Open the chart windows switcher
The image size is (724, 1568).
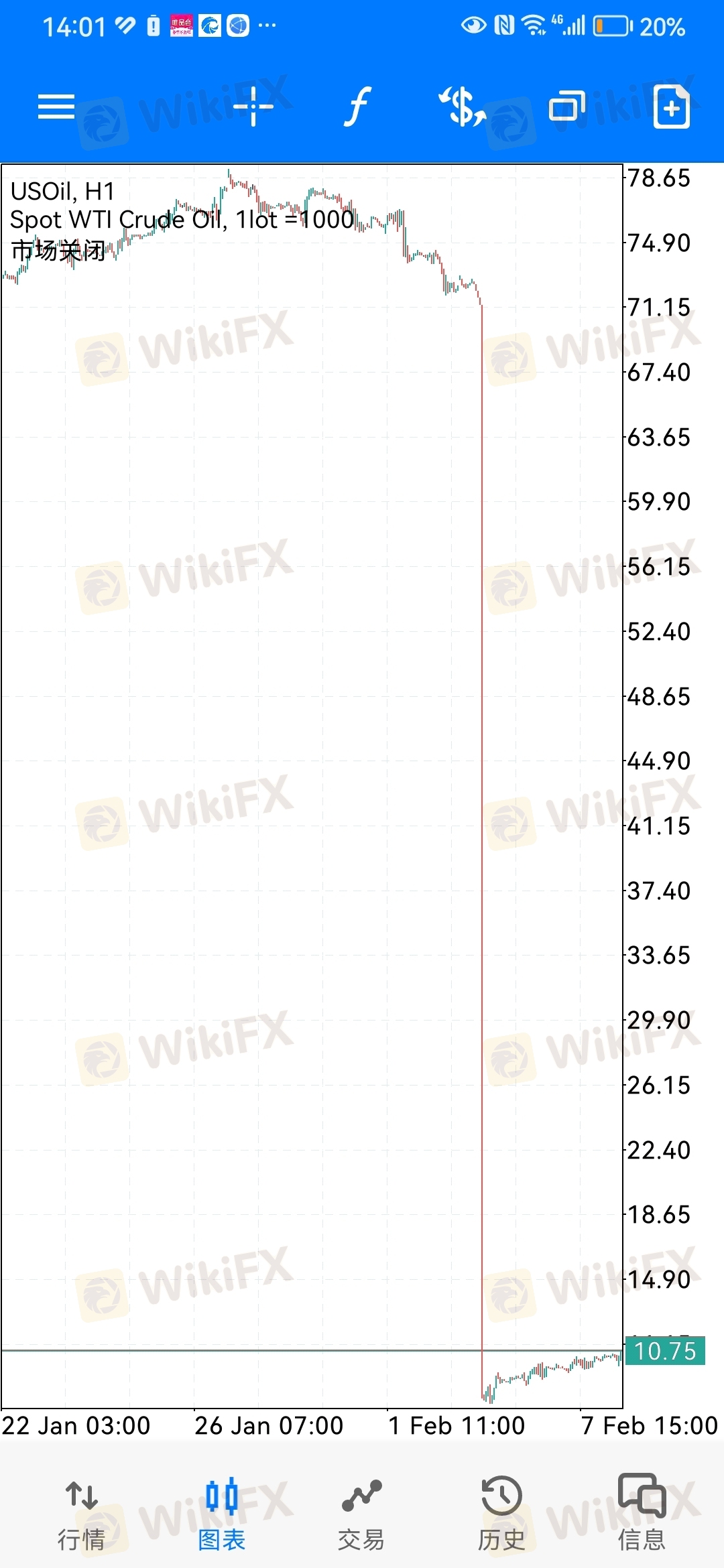[x=566, y=107]
